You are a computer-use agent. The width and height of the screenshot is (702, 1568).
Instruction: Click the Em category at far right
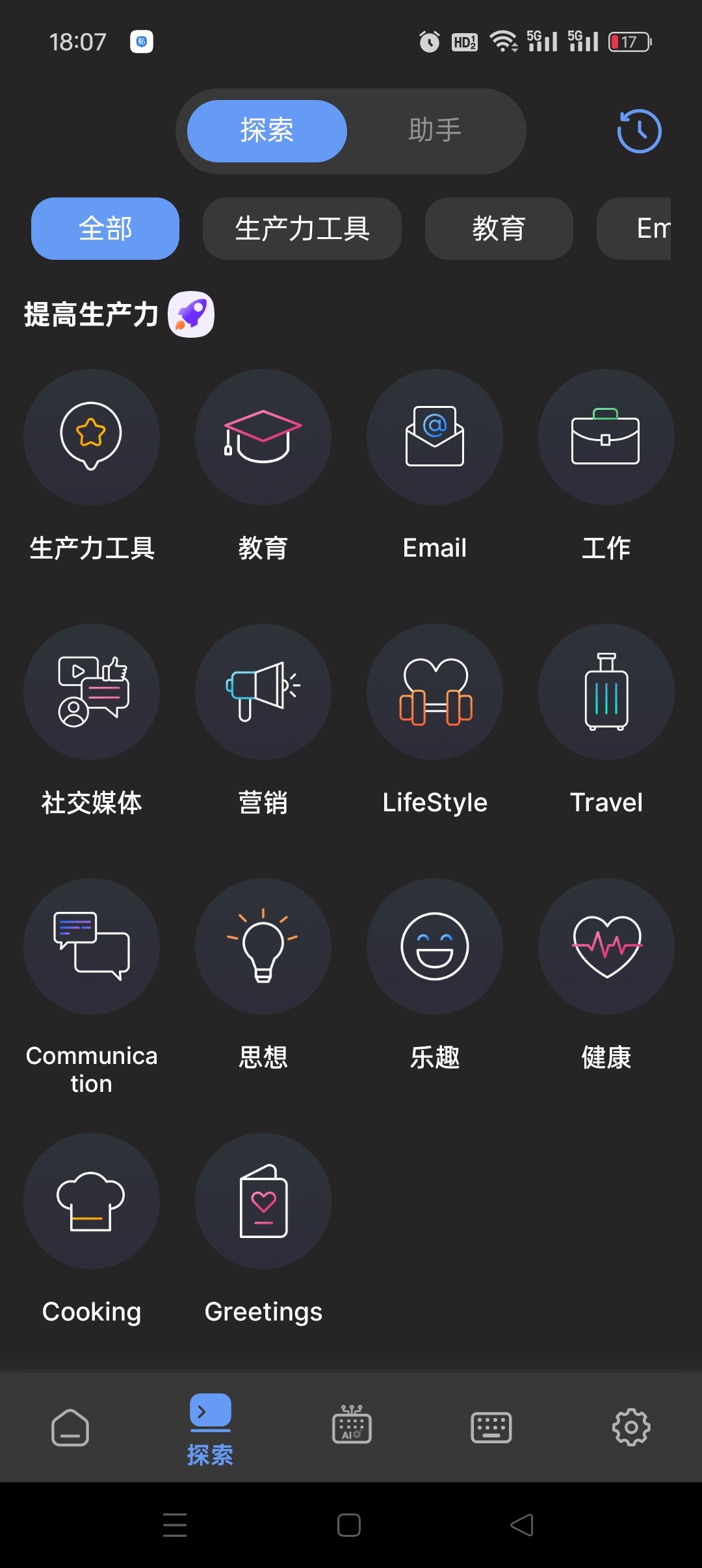click(653, 229)
